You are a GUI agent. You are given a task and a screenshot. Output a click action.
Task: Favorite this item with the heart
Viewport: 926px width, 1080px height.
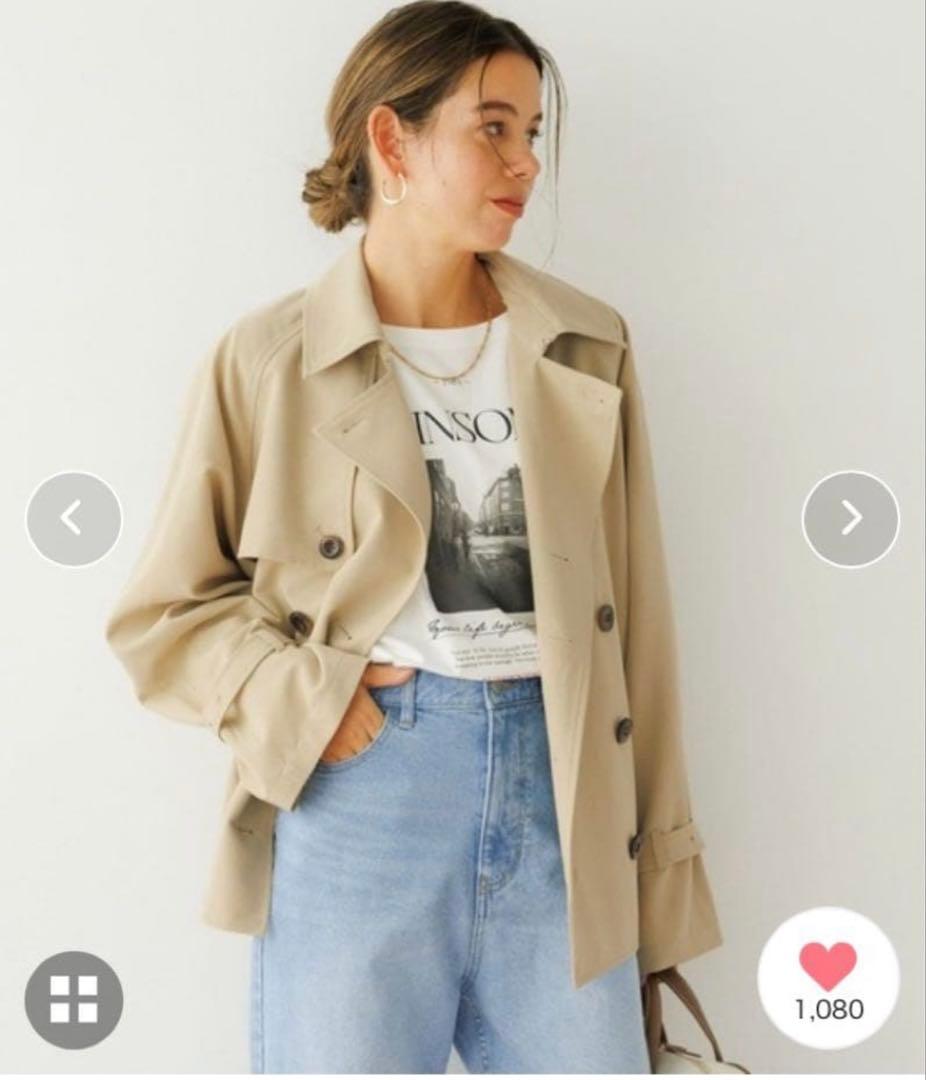tap(828, 966)
